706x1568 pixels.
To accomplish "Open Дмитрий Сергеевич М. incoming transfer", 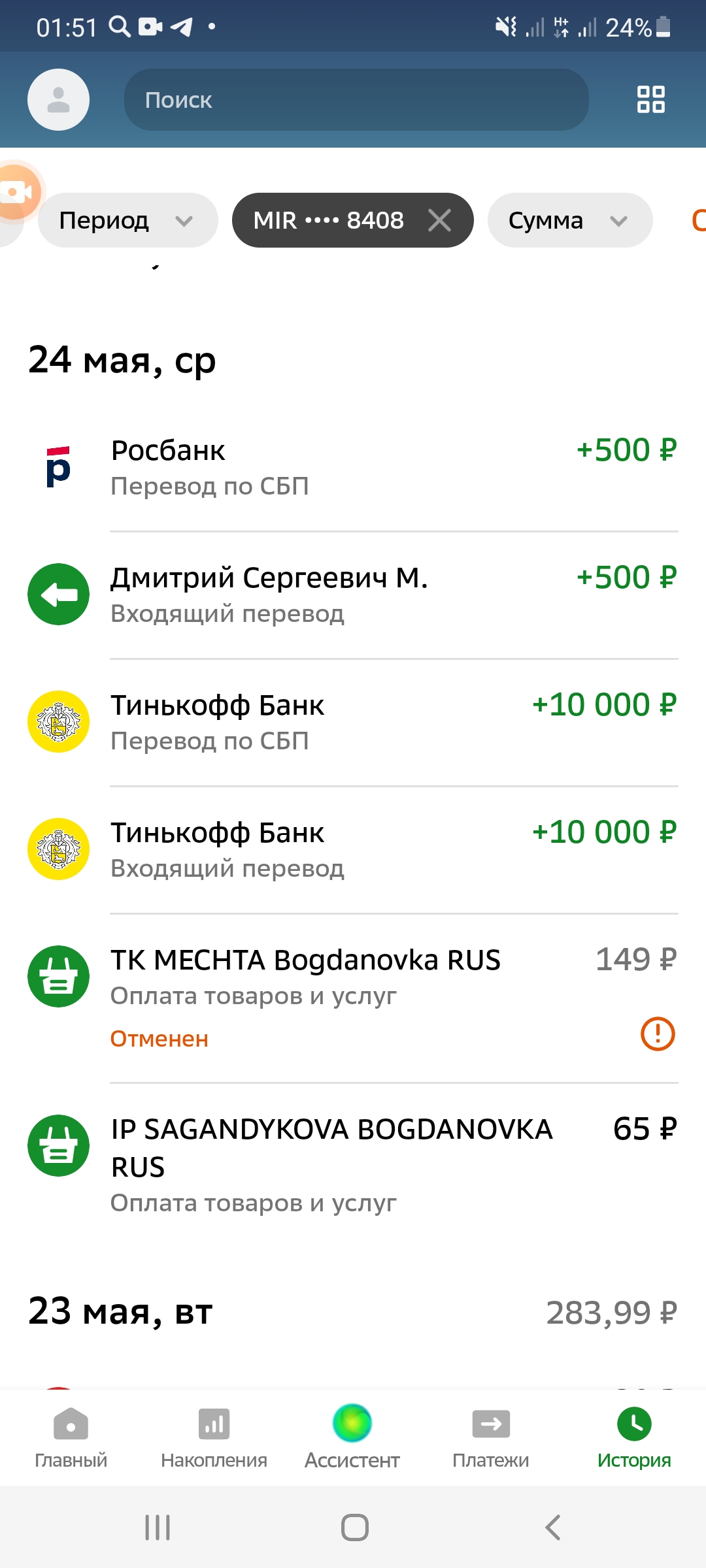I will click(x=392, y=595).
